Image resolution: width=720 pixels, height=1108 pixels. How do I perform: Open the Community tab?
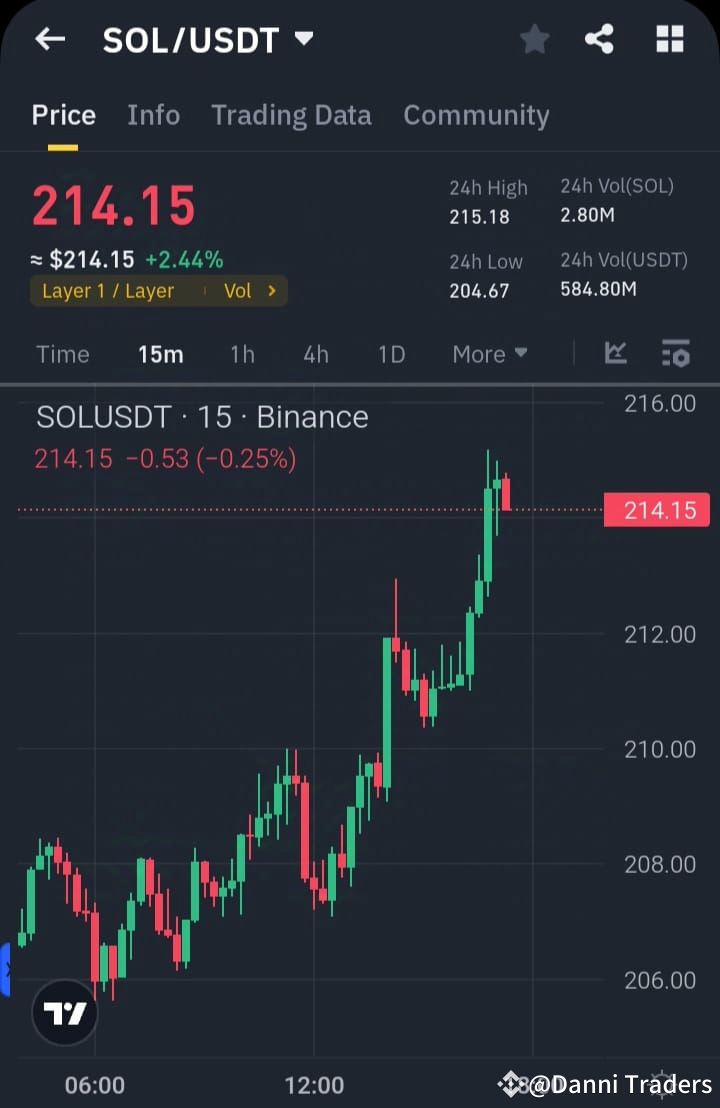pos(476,114)
